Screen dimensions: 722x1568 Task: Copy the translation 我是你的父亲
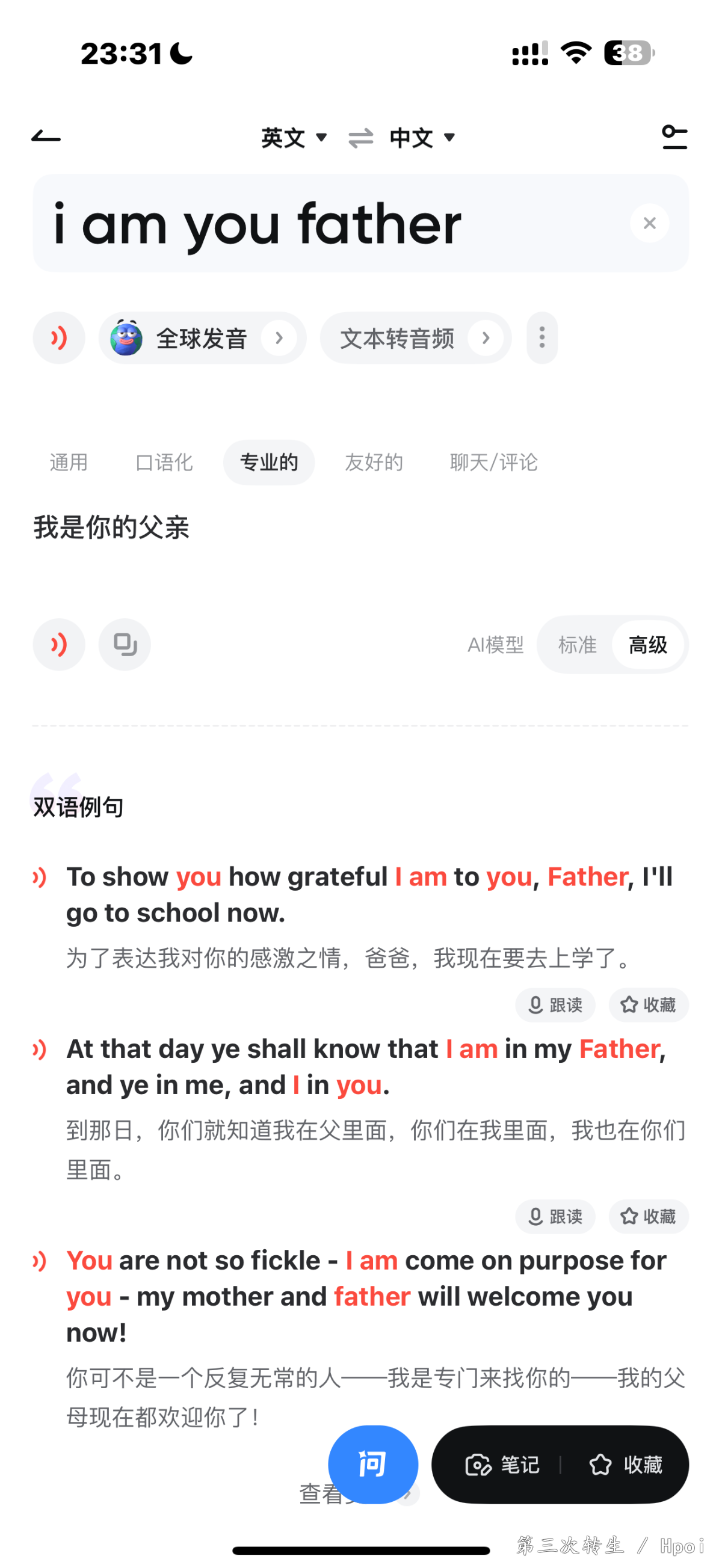[125, 645]
